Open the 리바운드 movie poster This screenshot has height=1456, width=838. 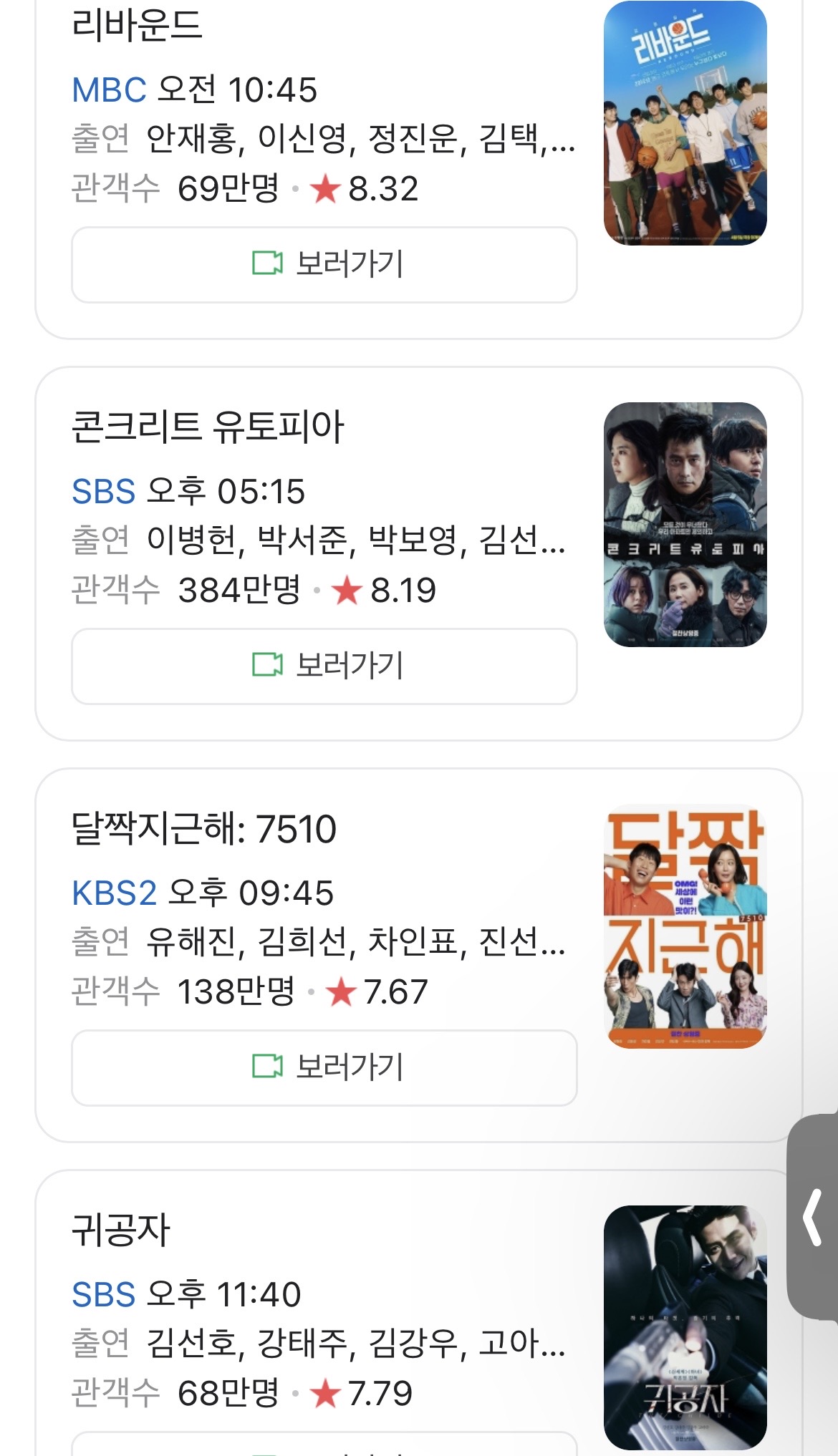pos(685,123)
